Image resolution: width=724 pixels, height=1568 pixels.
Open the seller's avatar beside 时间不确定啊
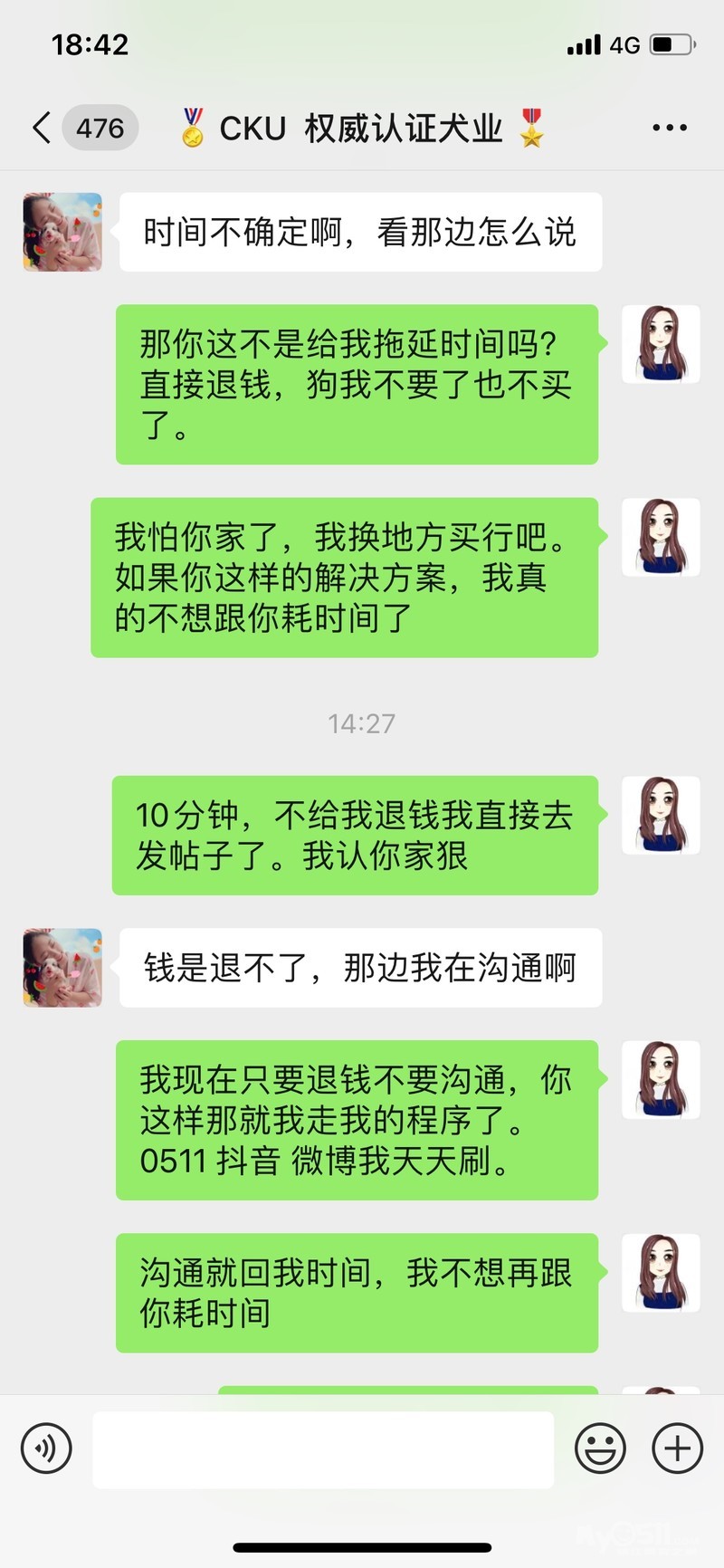coord(62,232)
